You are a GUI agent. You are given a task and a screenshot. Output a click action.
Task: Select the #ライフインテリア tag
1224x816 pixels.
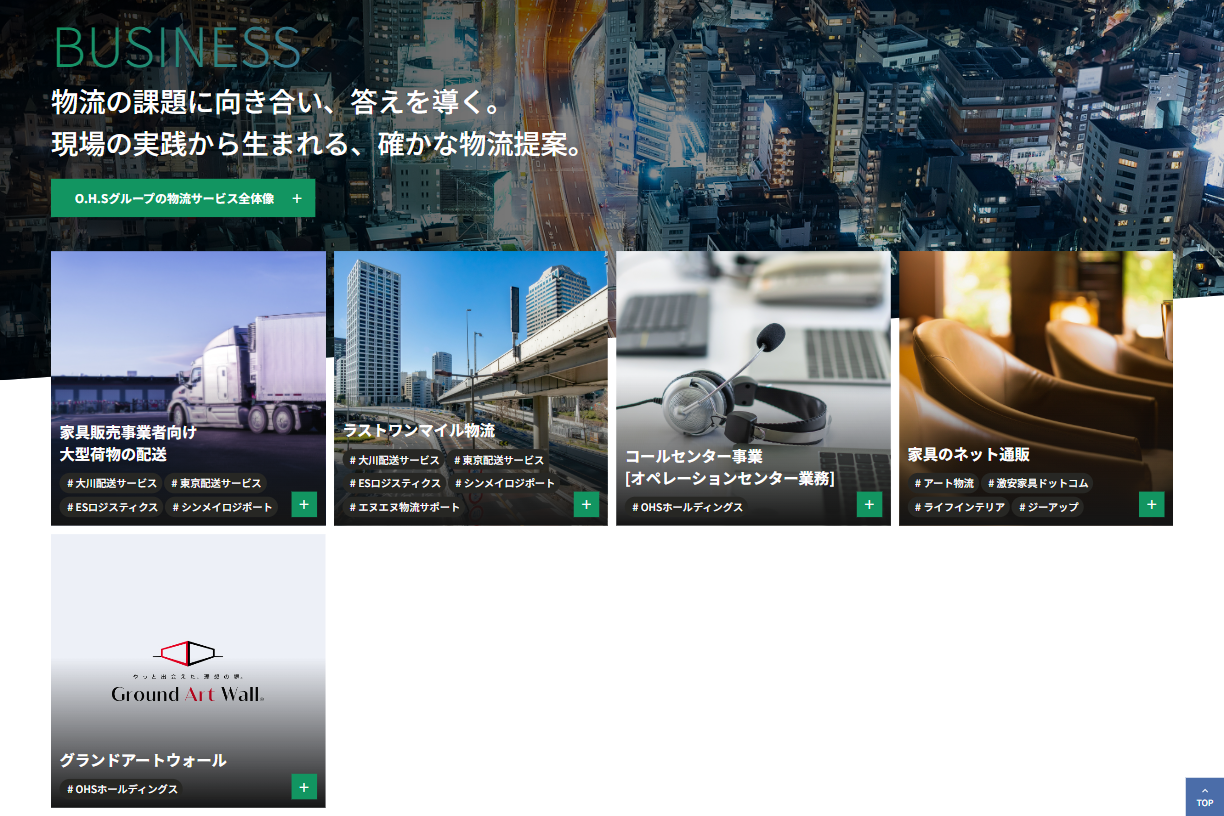tap(959, 507)
